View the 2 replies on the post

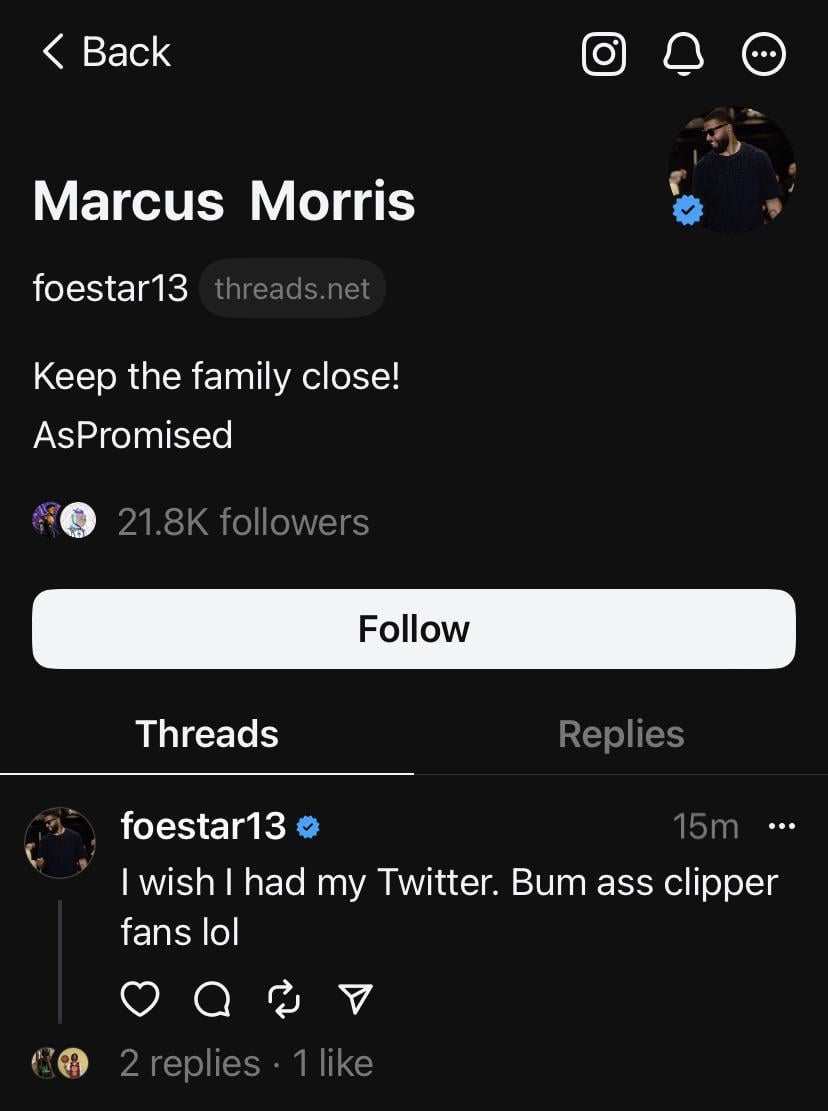click(190, 1063)
